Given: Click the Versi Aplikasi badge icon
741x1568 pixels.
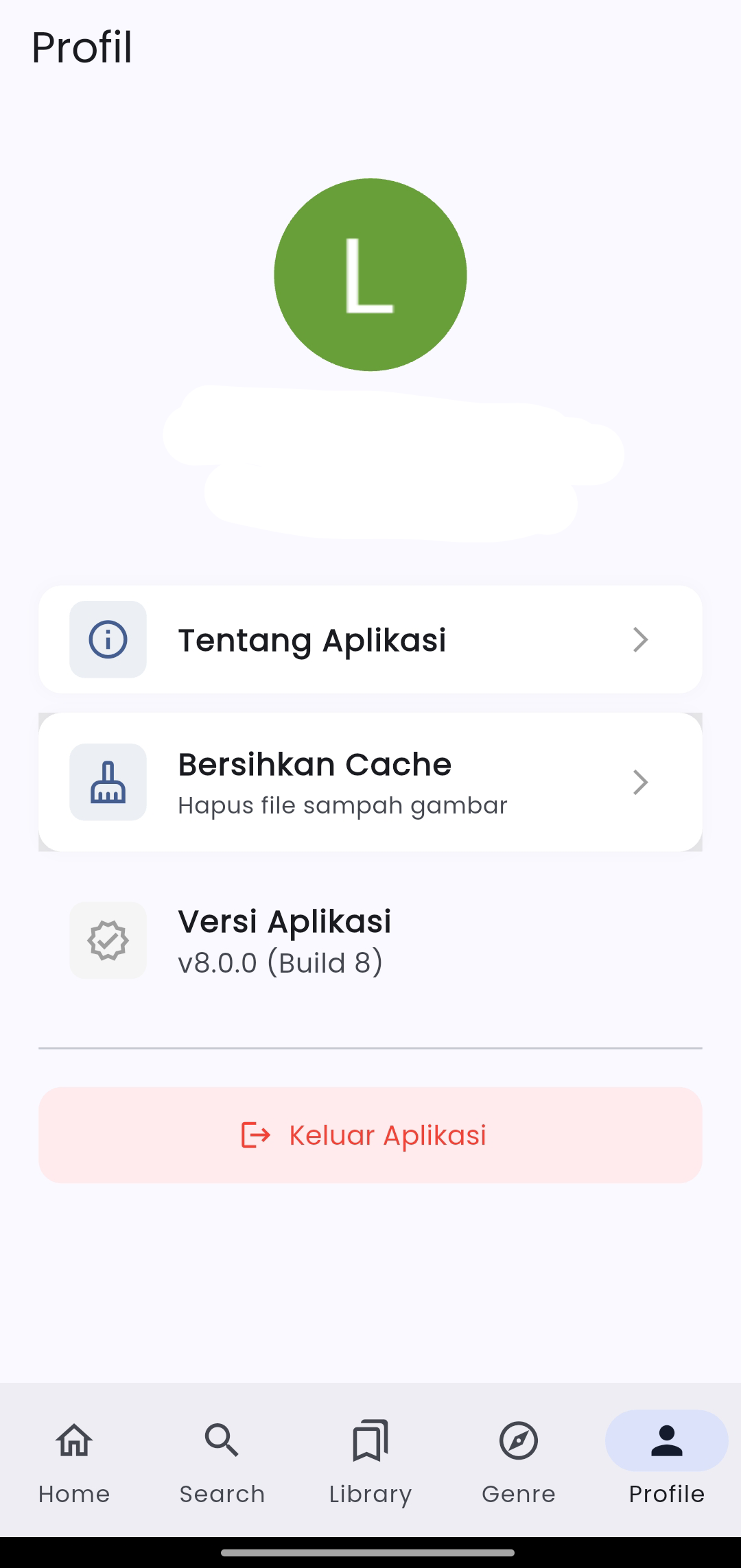Looking at the screenshot, I should [x=107, y=940].
